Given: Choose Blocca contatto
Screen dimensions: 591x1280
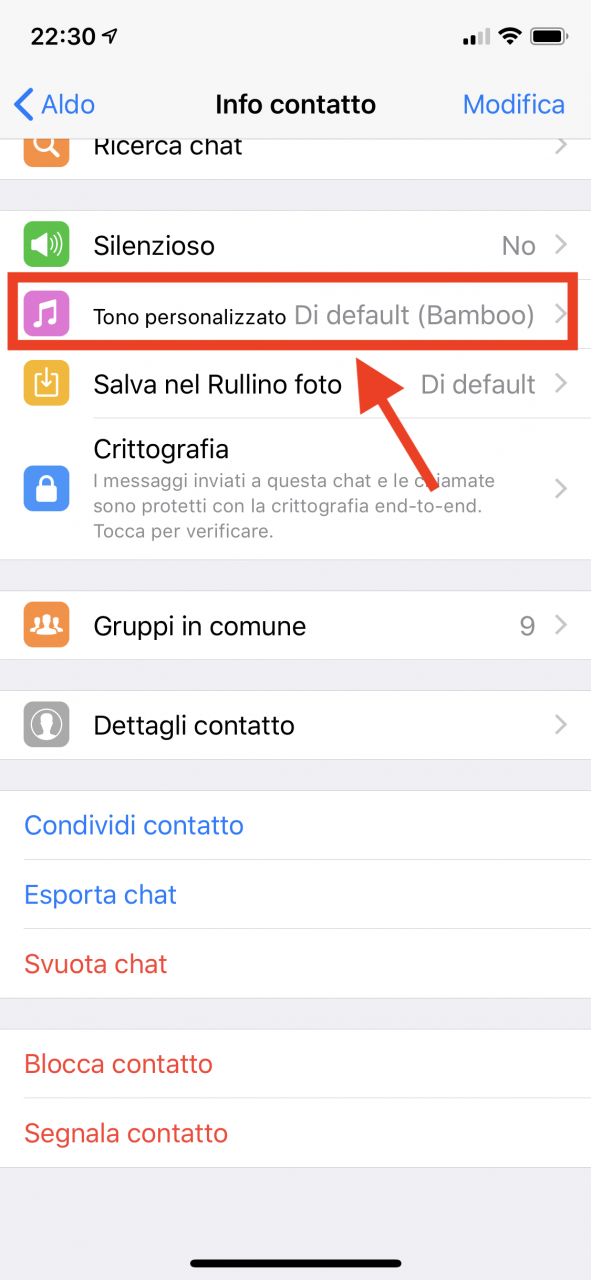Looking at the screenshot, I should (295, 1064).
